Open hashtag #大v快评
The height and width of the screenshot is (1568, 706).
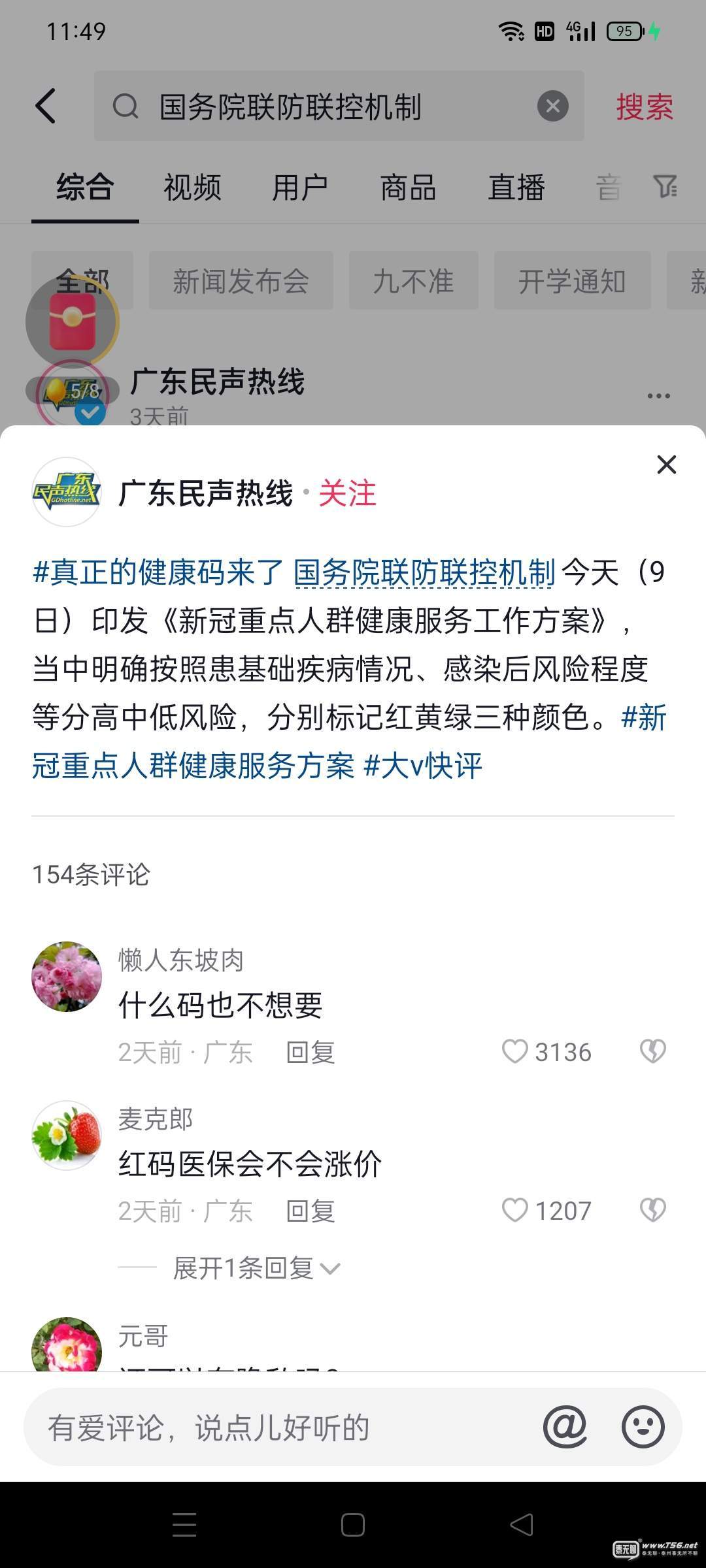[x=423, y=766]
